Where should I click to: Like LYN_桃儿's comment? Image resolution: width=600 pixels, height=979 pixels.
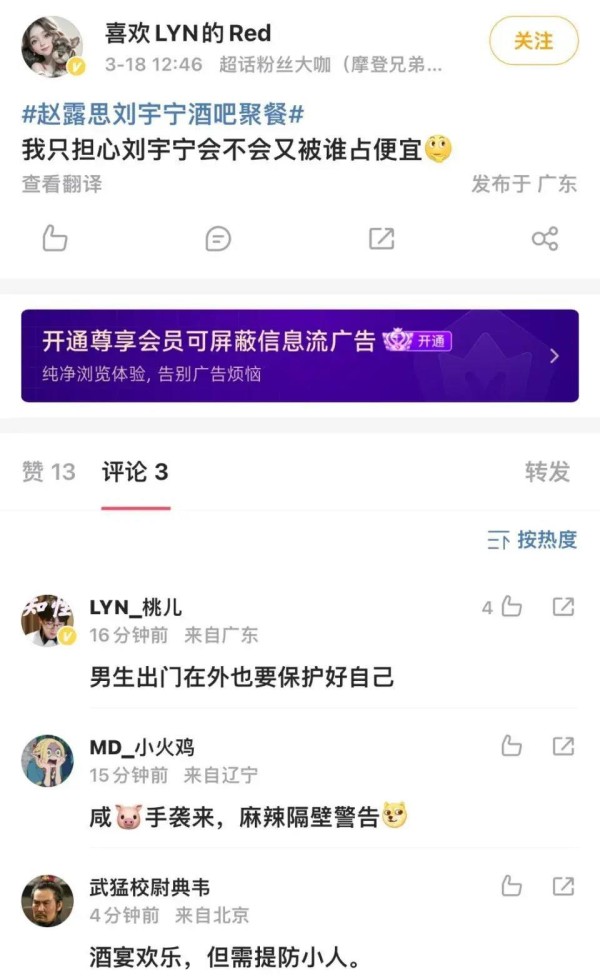click(511, 606)
